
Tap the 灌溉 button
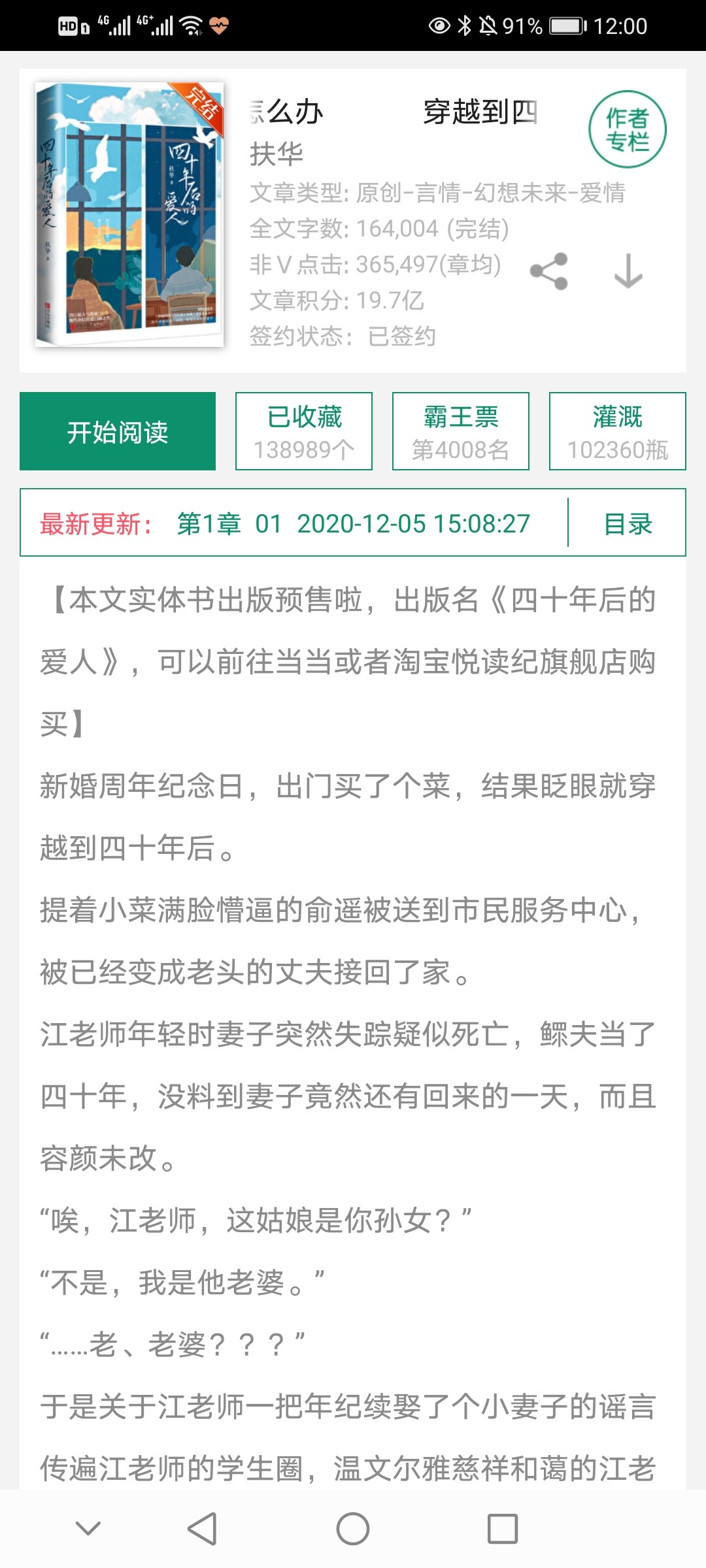click(x=618, y=431)
